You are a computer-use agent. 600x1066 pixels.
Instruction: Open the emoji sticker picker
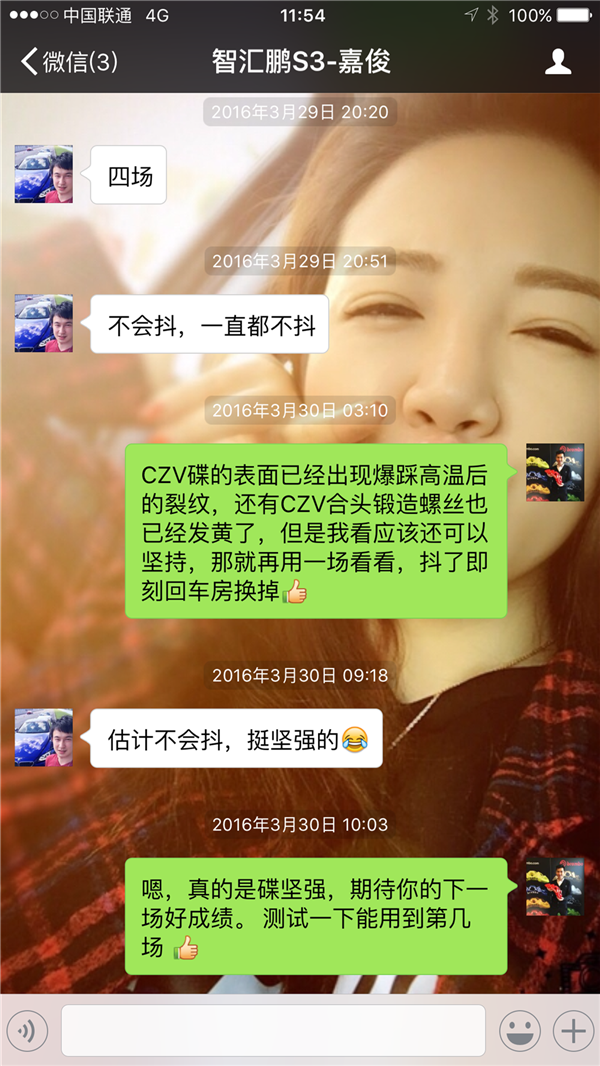tap(520, 1030)
